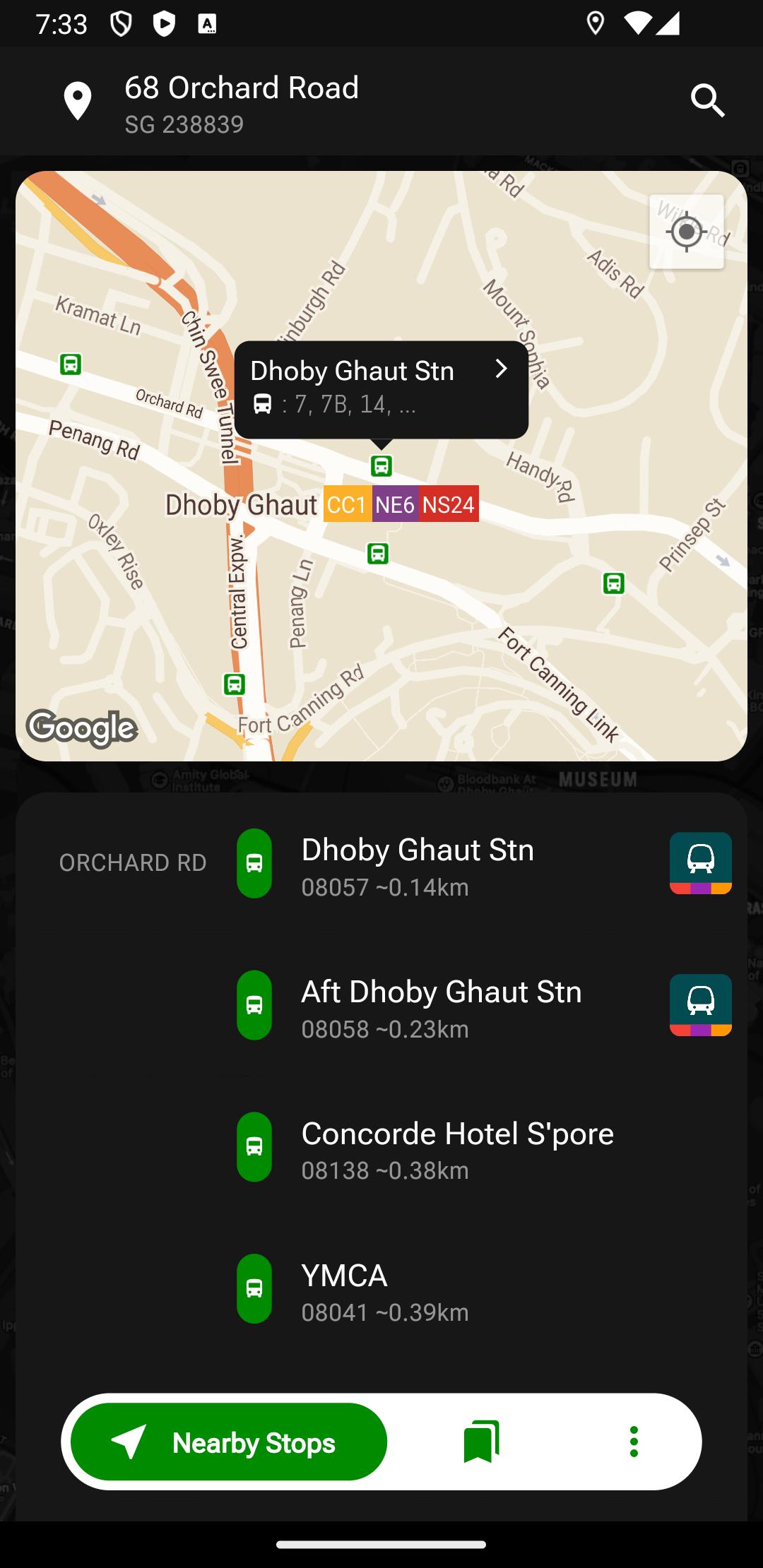Open the three-dot overflow menu
This screenshot has width=763, height=1568.
pyautogui.click(x=634, y=1442)
